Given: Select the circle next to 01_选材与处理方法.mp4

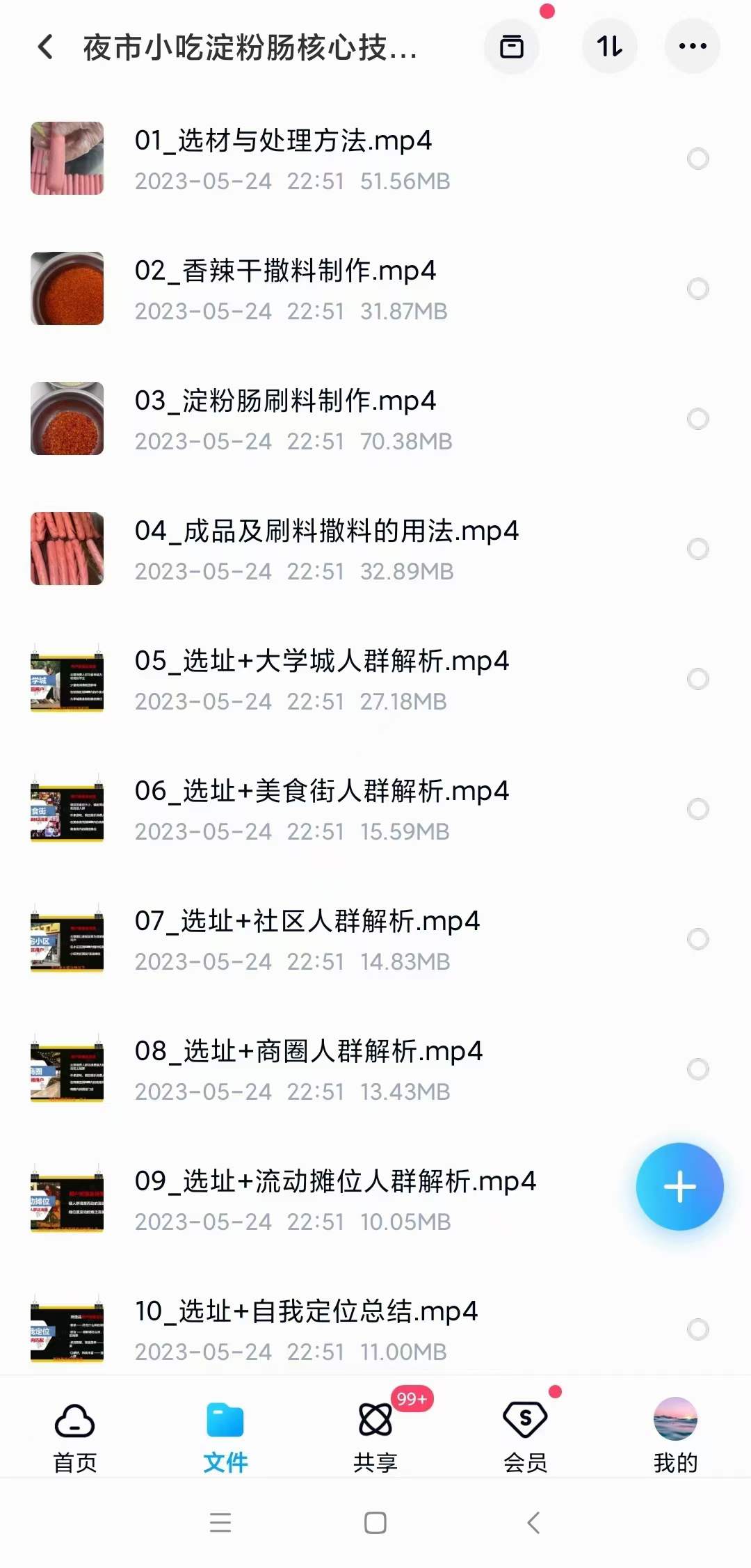Looking at the screenshot, I should click(697, 159).
